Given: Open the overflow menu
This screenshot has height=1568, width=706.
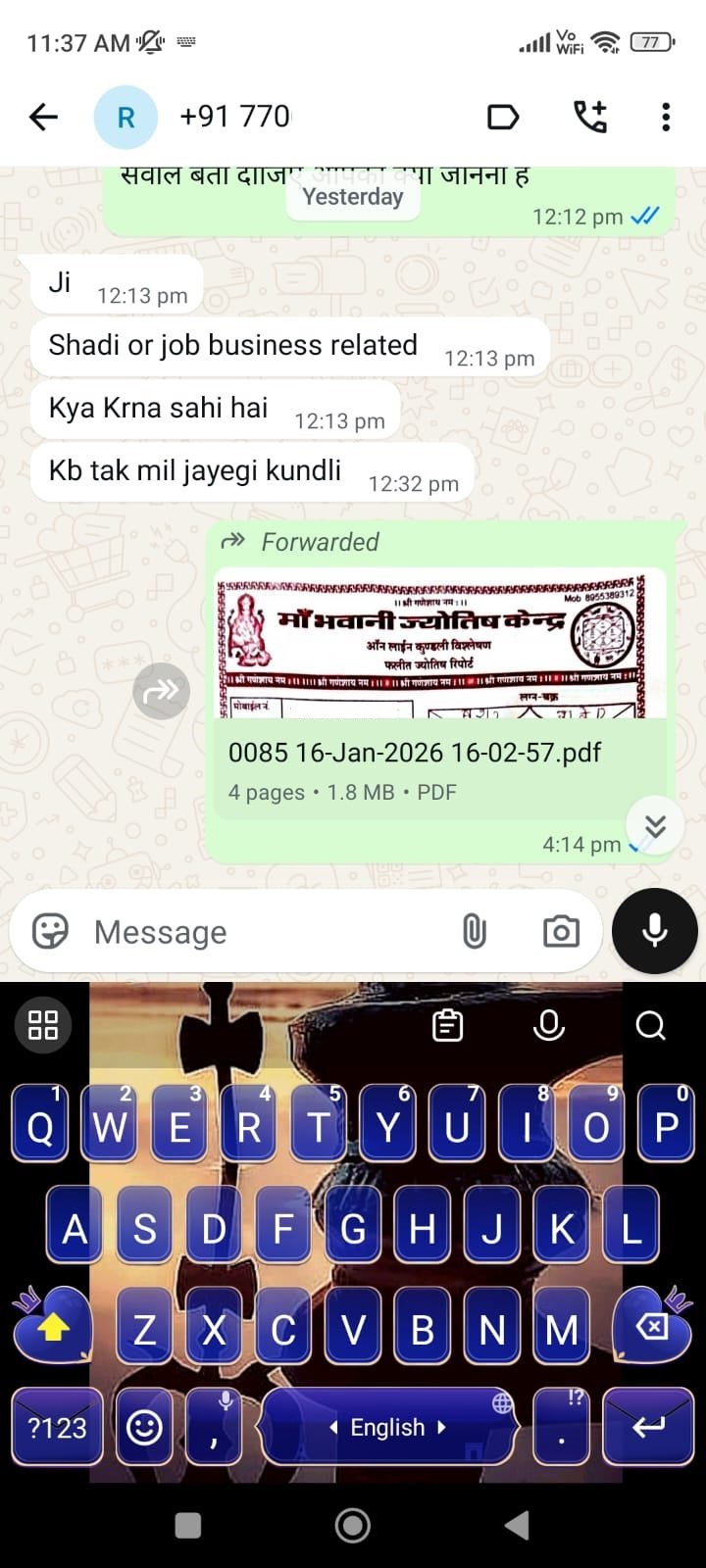Looking at the screenshot, I should (x=666, y=118).
